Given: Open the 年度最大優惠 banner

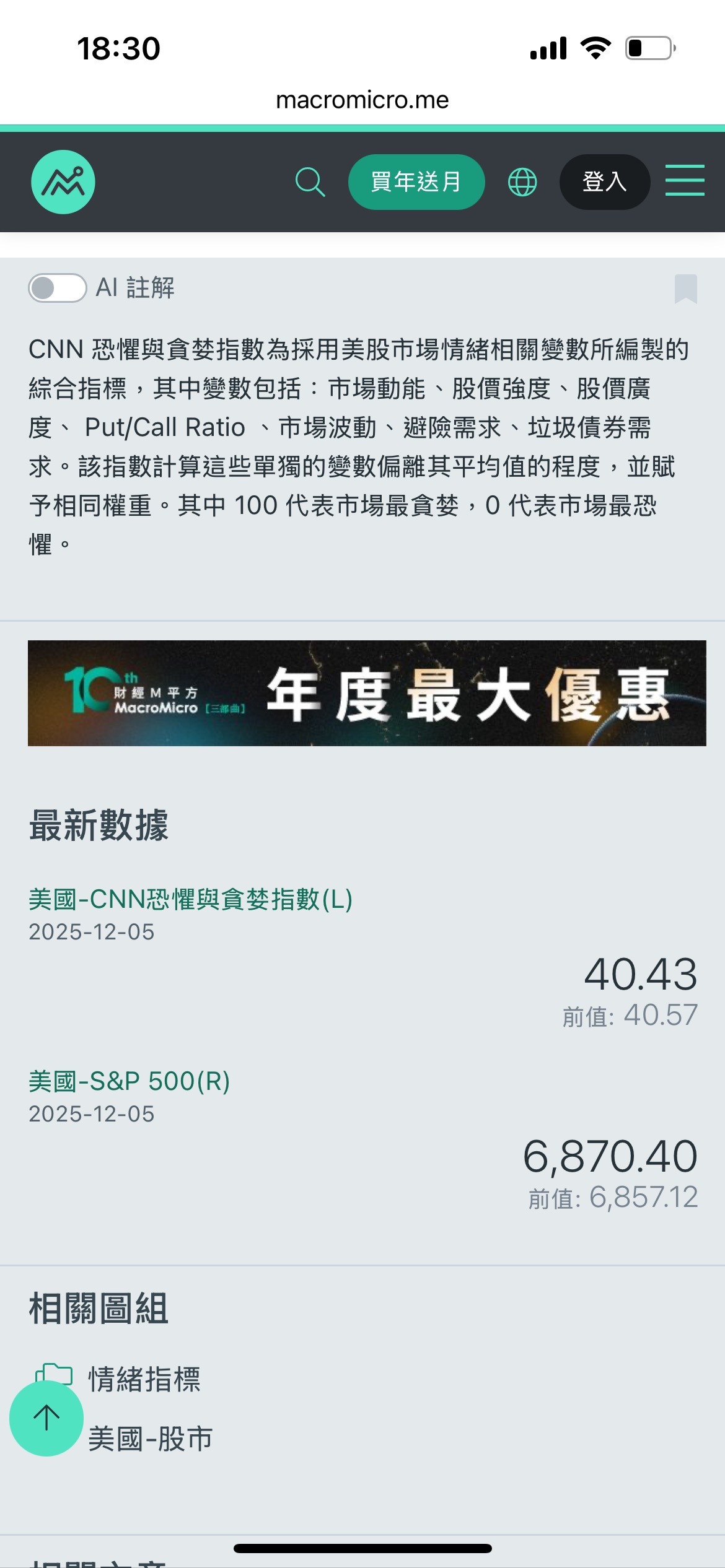Looking at the screenshot, I should pyautogui.click(x=367, y=693).
